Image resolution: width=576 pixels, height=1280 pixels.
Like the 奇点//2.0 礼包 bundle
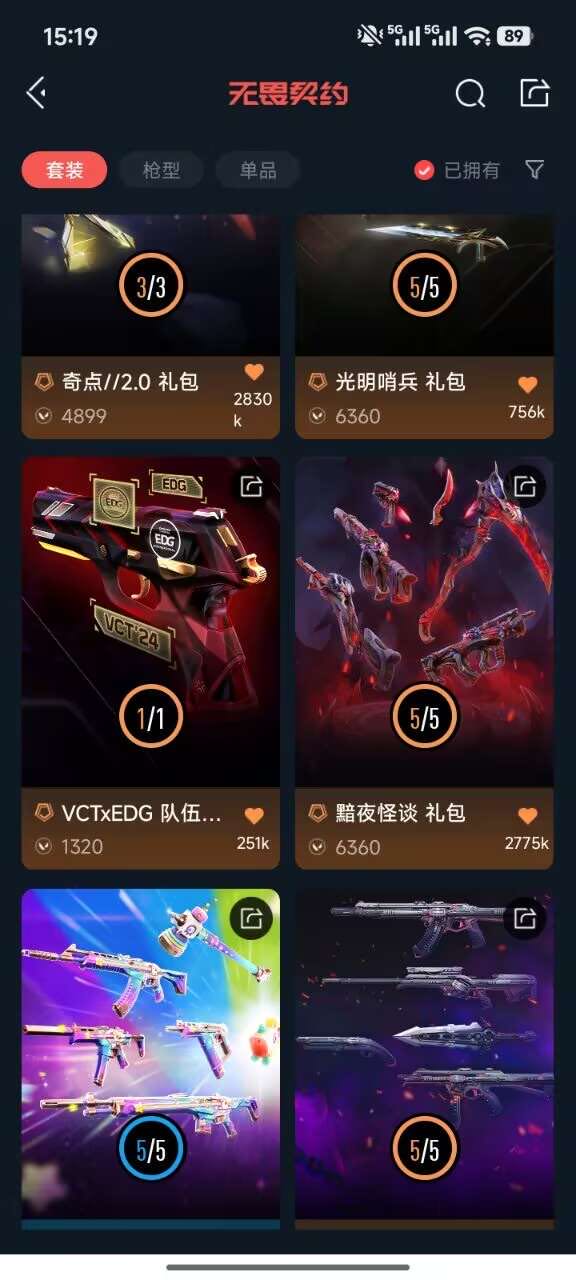tap(254, 372)
